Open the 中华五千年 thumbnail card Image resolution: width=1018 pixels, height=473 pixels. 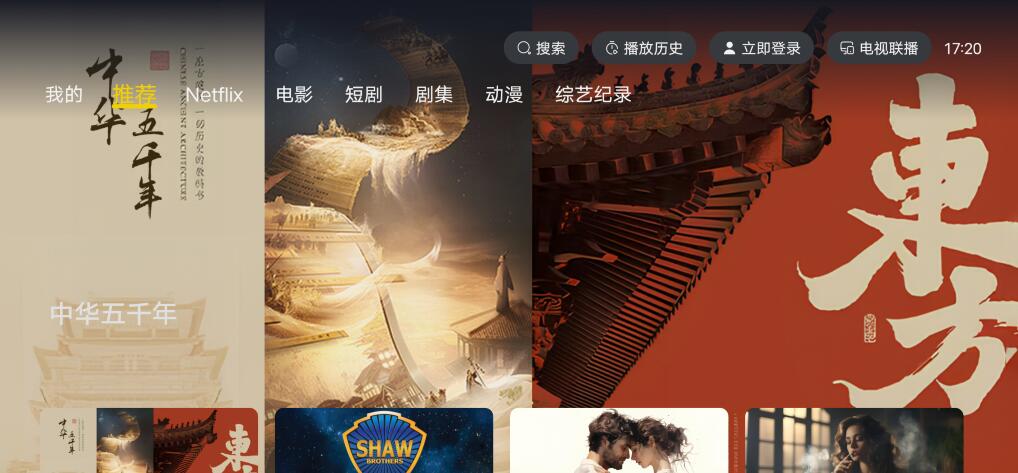(149, 441)
